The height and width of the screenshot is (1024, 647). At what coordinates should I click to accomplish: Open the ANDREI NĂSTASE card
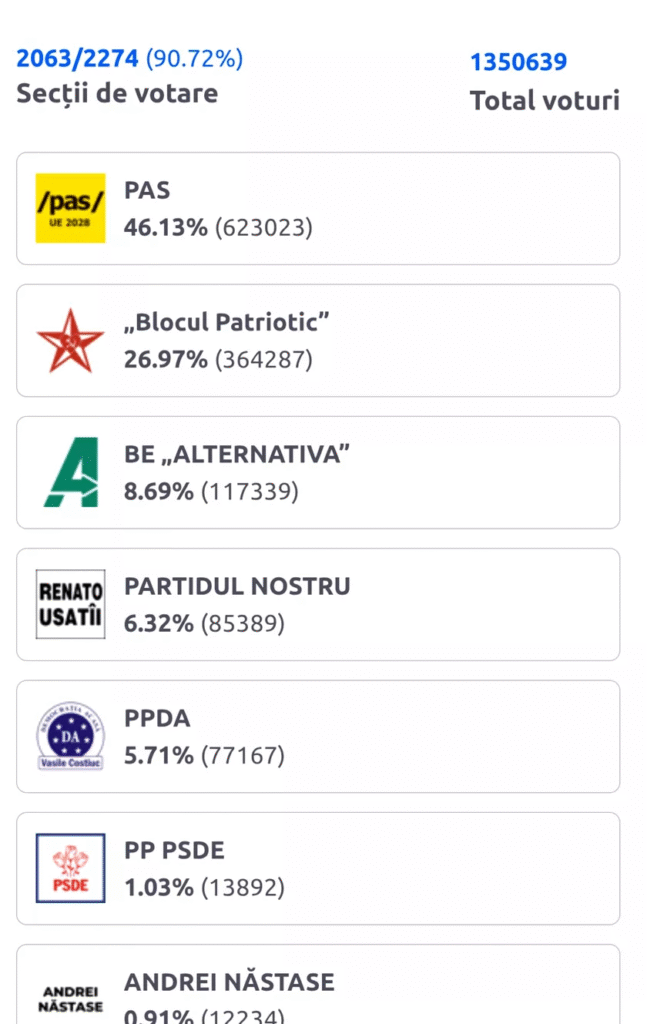[318, 988]
